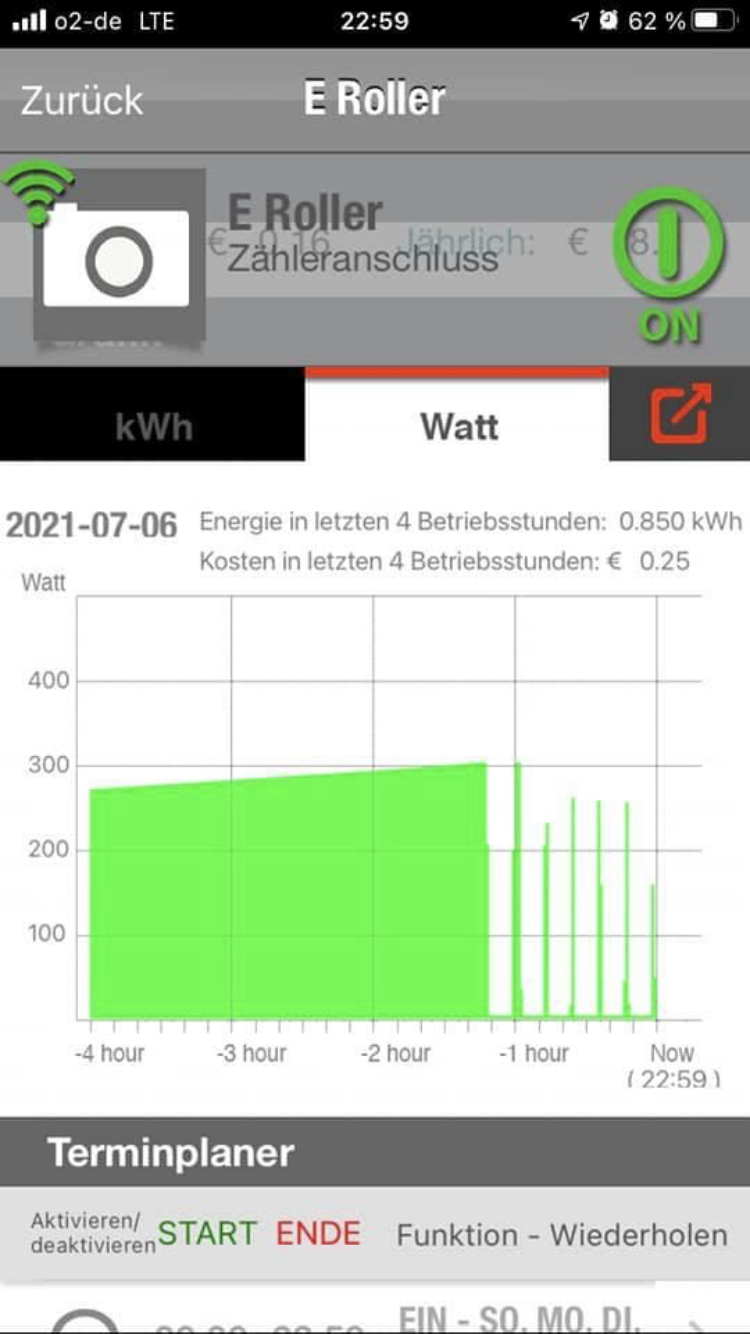750x1334 pixels.
Task: Select the Watt tab
Action: click(458, 426)
